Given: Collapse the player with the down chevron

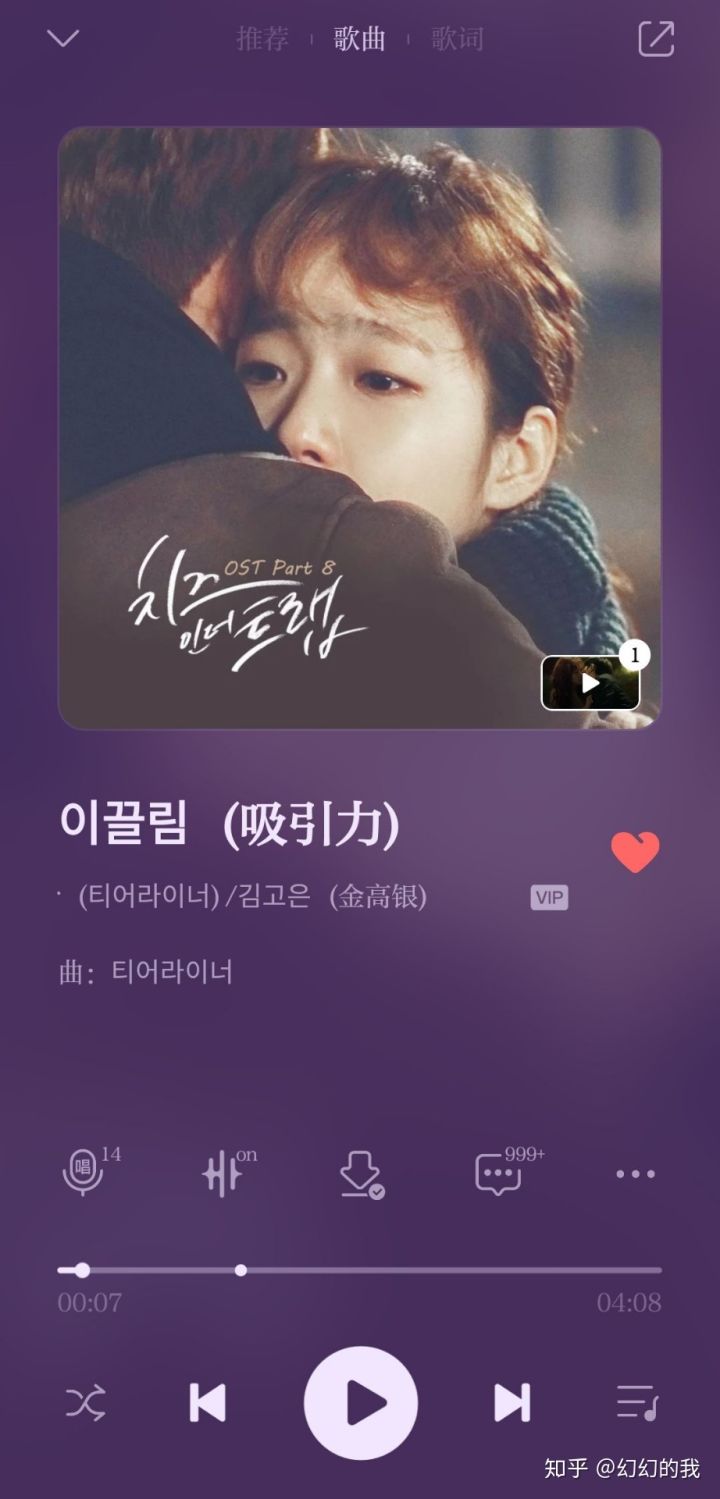Looking at the screenshot, I should pos(63,39).
